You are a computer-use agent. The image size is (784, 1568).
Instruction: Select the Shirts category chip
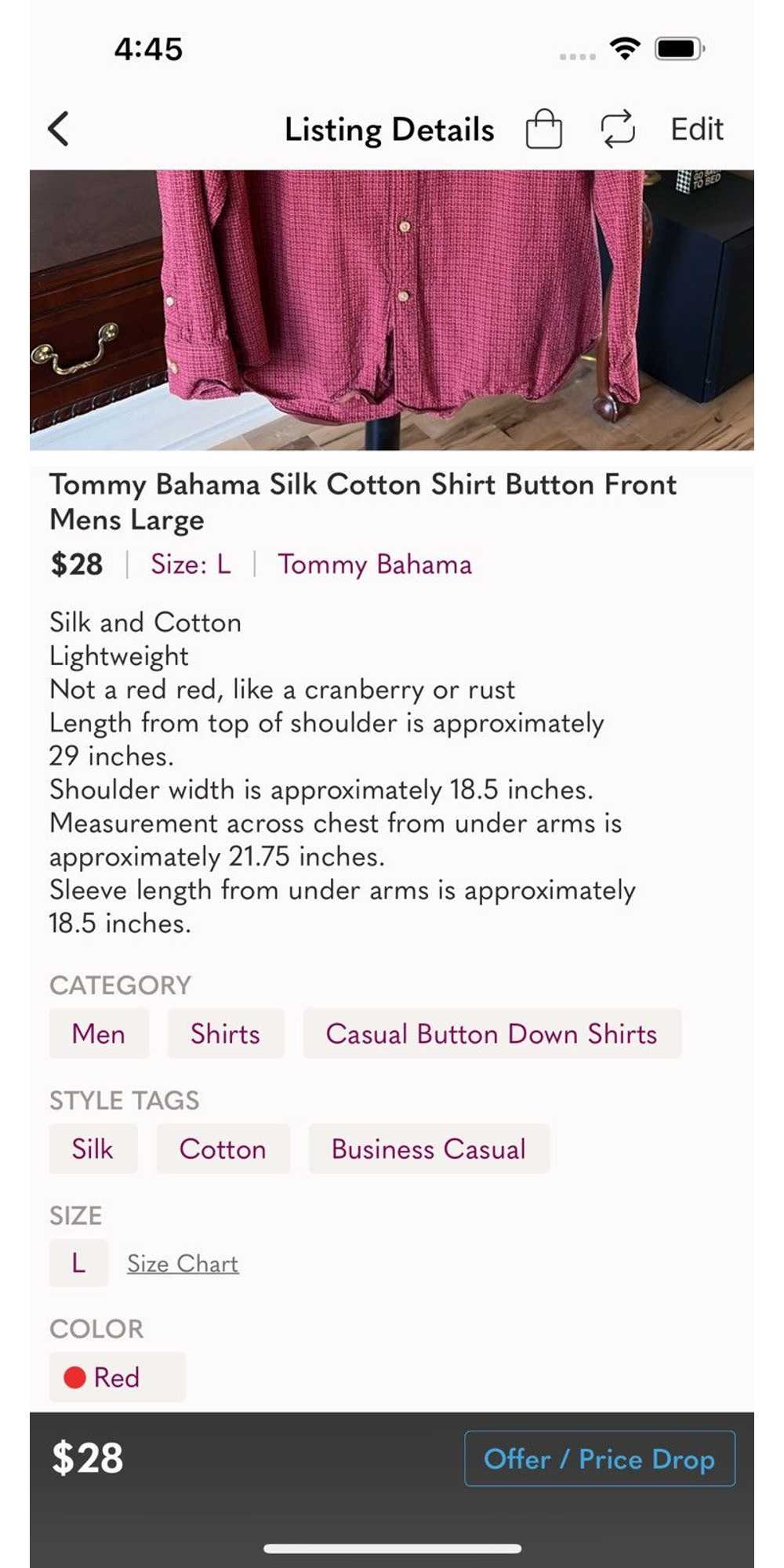(225, 1033)
